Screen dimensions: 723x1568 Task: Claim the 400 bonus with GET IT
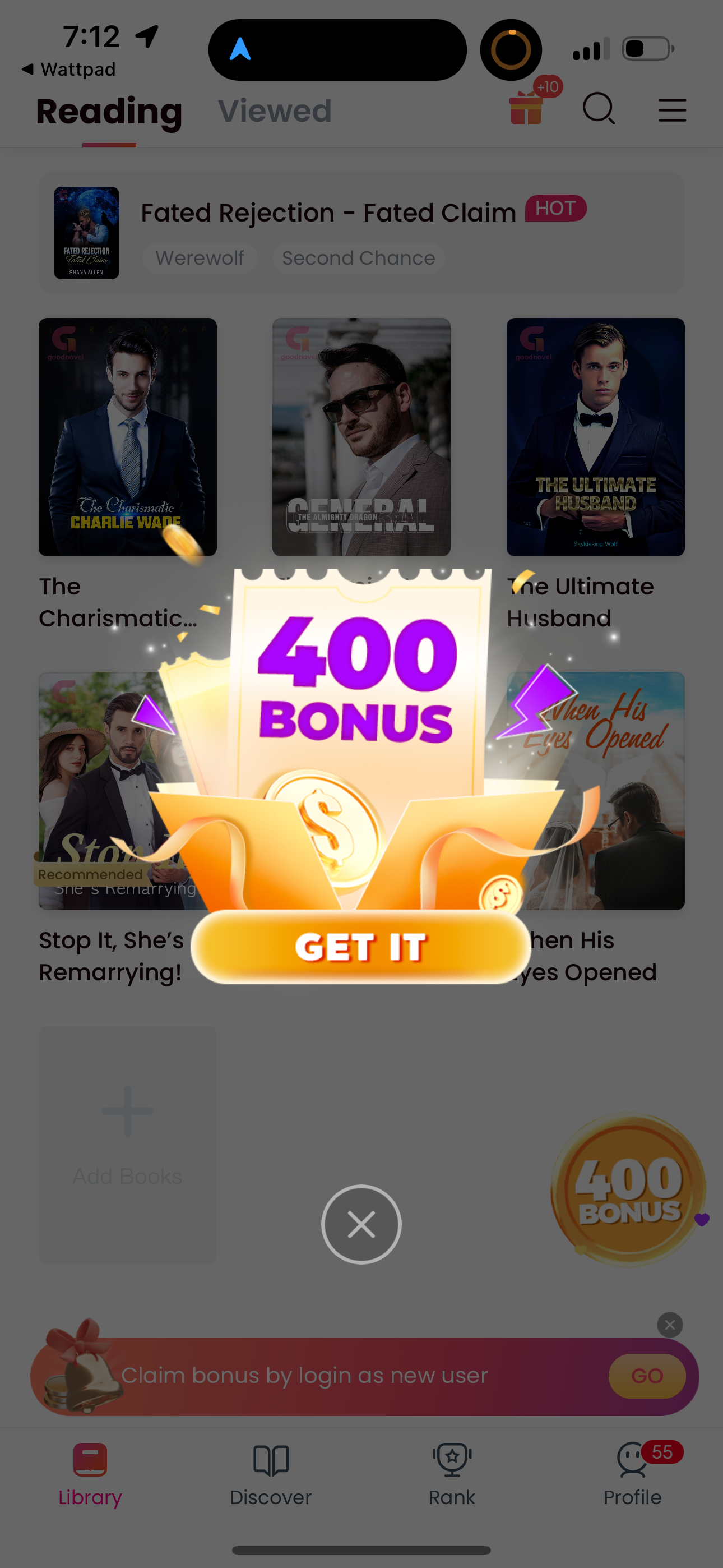[x=361, y=947]
